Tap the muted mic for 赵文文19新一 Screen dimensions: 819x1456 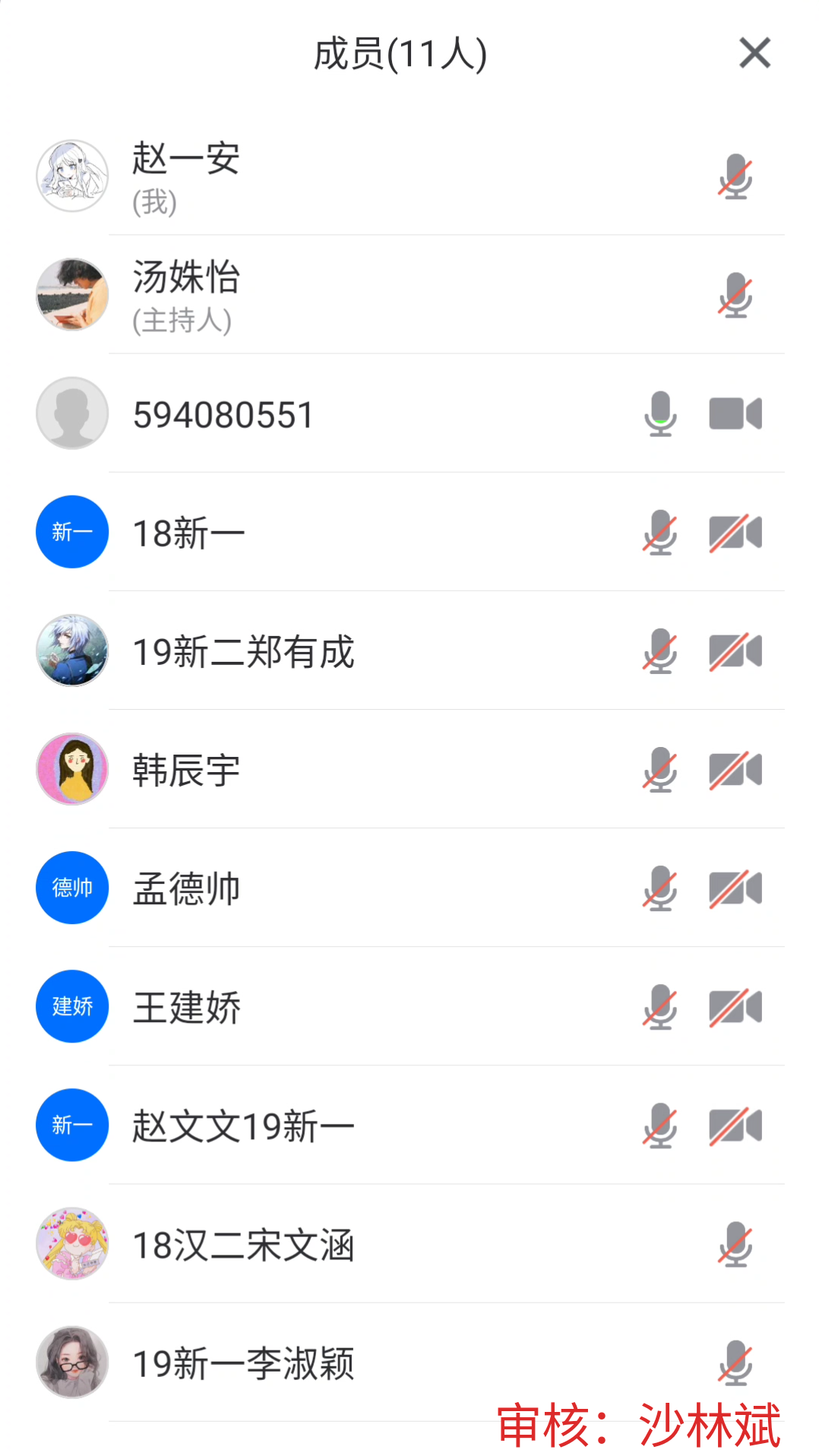point(660,1125)
